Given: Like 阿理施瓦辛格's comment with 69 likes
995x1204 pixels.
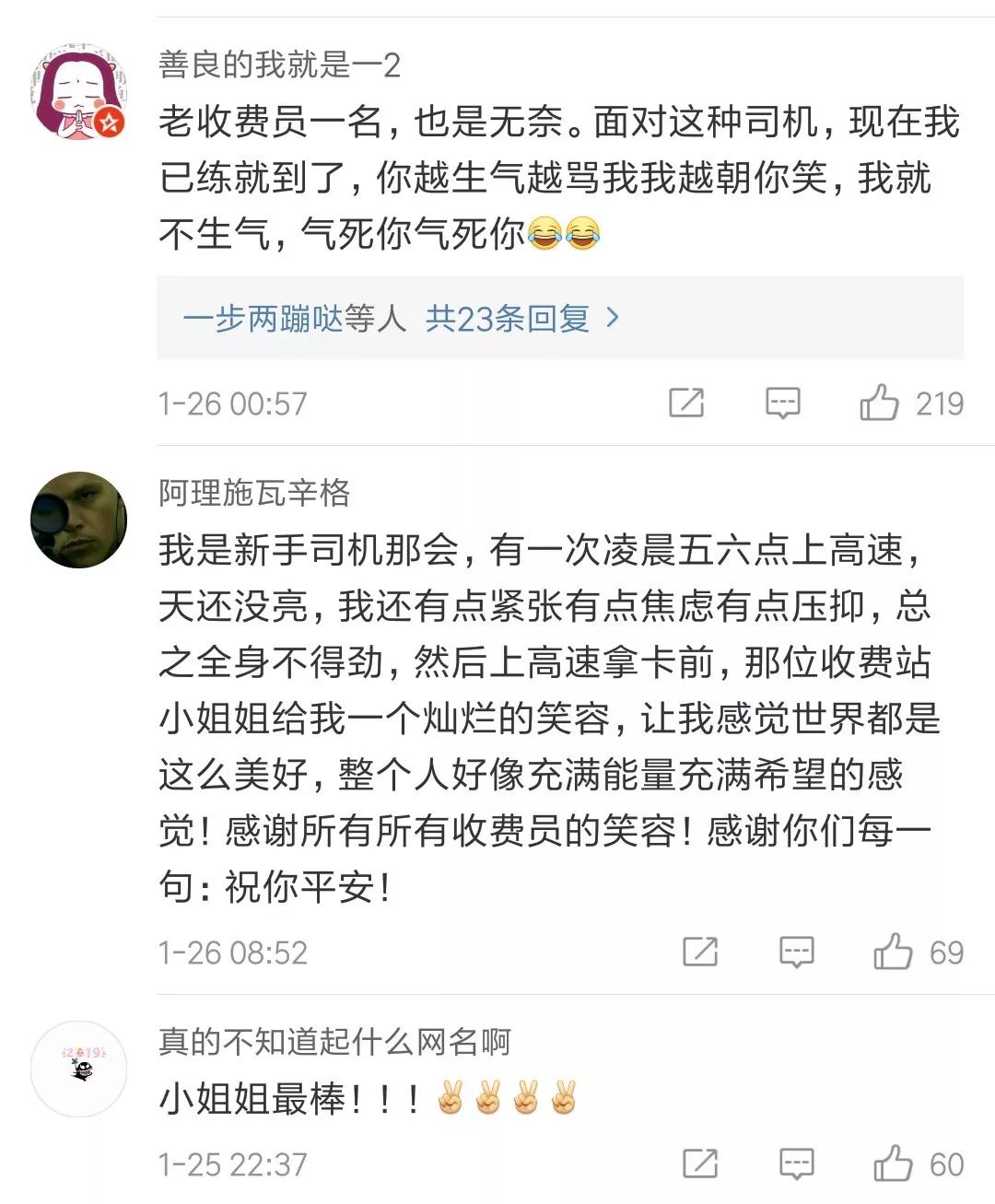Looking at the screenshot, I should (x=893, y=952).
